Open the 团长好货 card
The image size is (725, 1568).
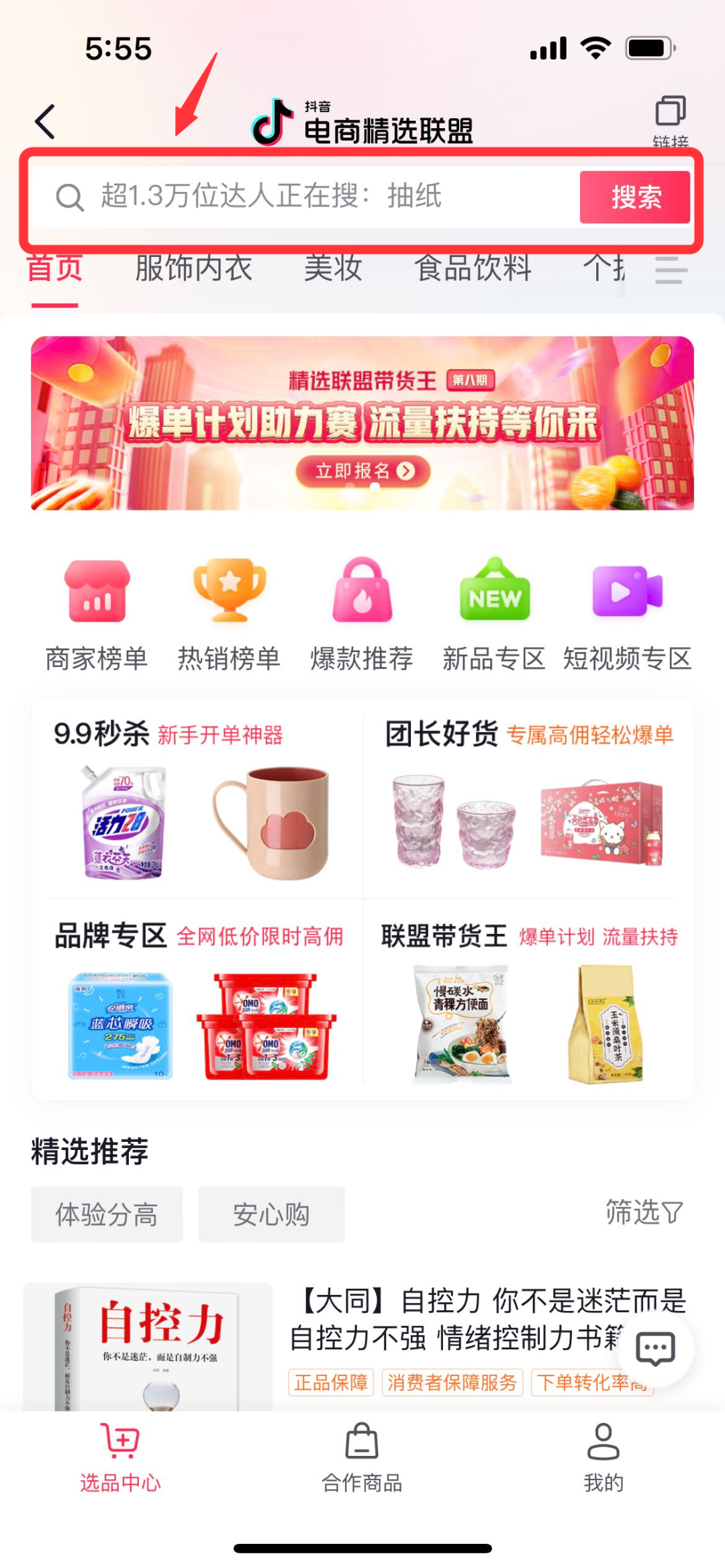[x=529, y=798]
